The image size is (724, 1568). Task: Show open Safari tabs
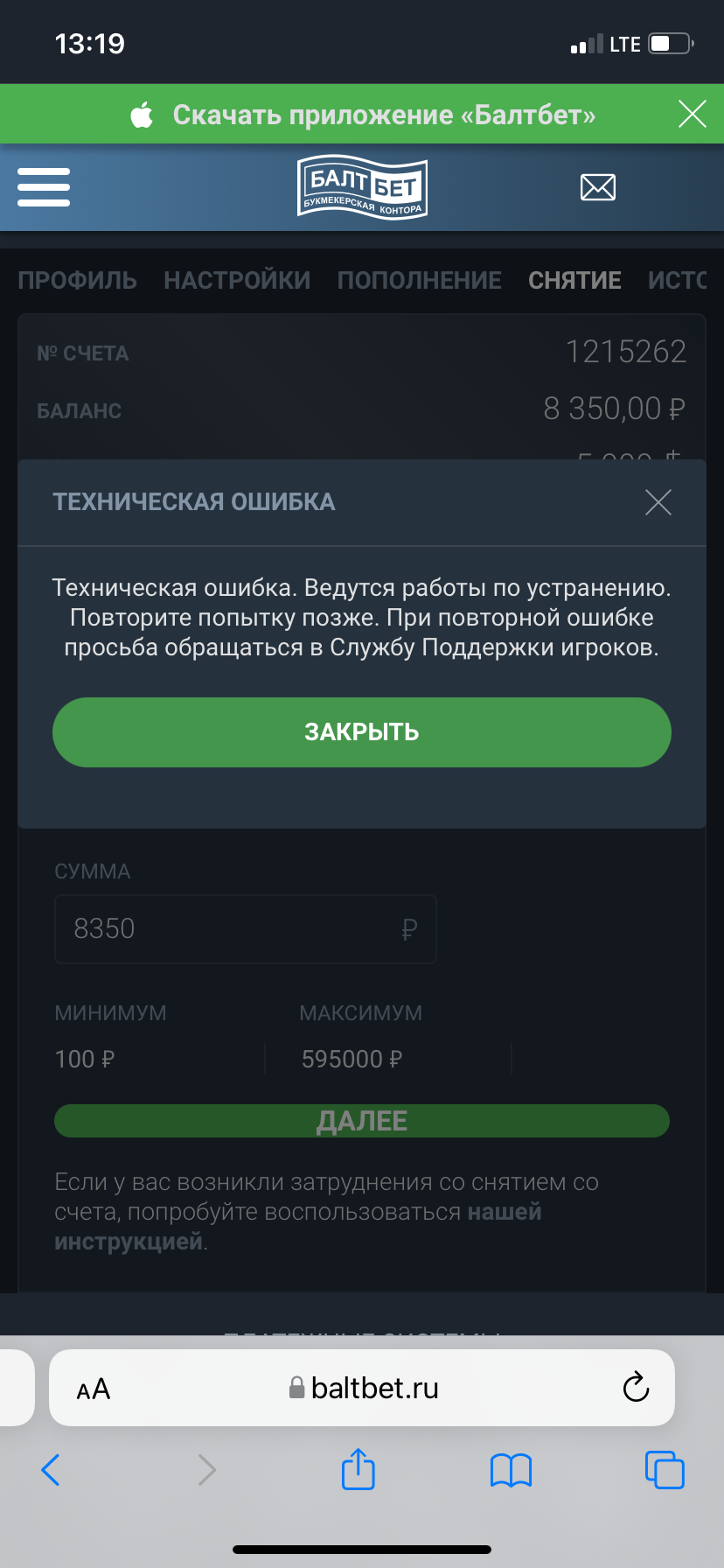[664, 1469]
